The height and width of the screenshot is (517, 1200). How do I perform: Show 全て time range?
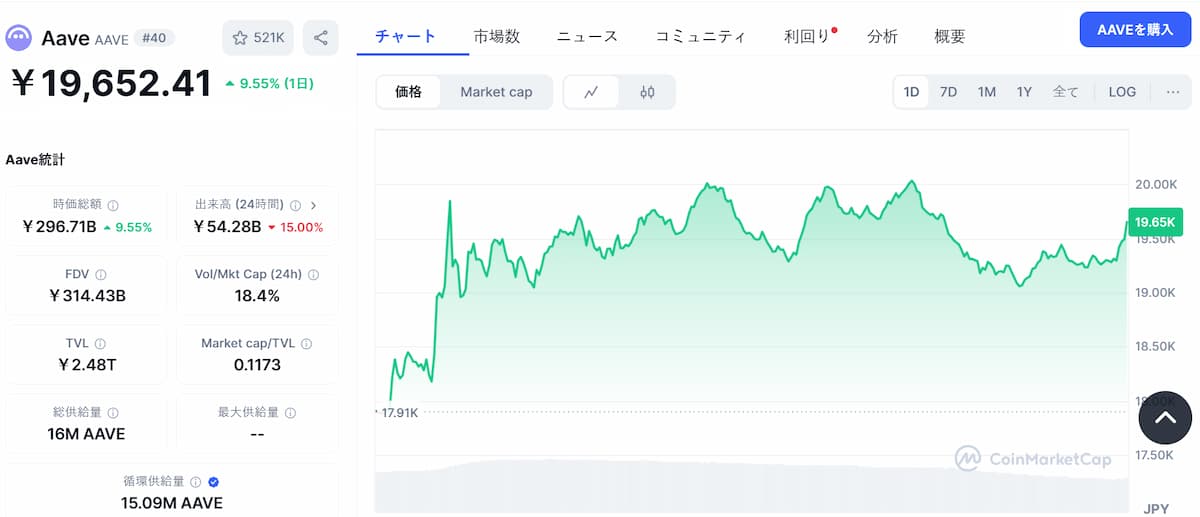tap(1065, 92)
